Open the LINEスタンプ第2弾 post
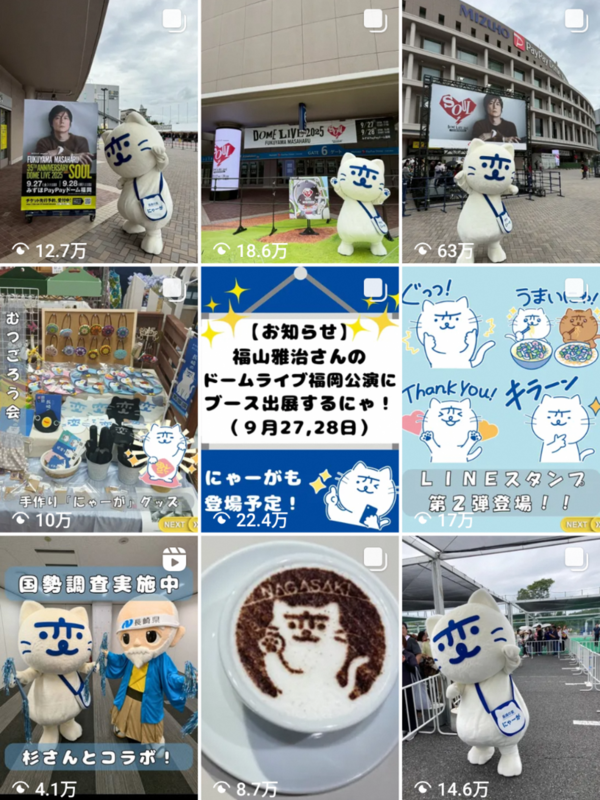The height and width of the screenshot is (800, 600). coord(500,400)
